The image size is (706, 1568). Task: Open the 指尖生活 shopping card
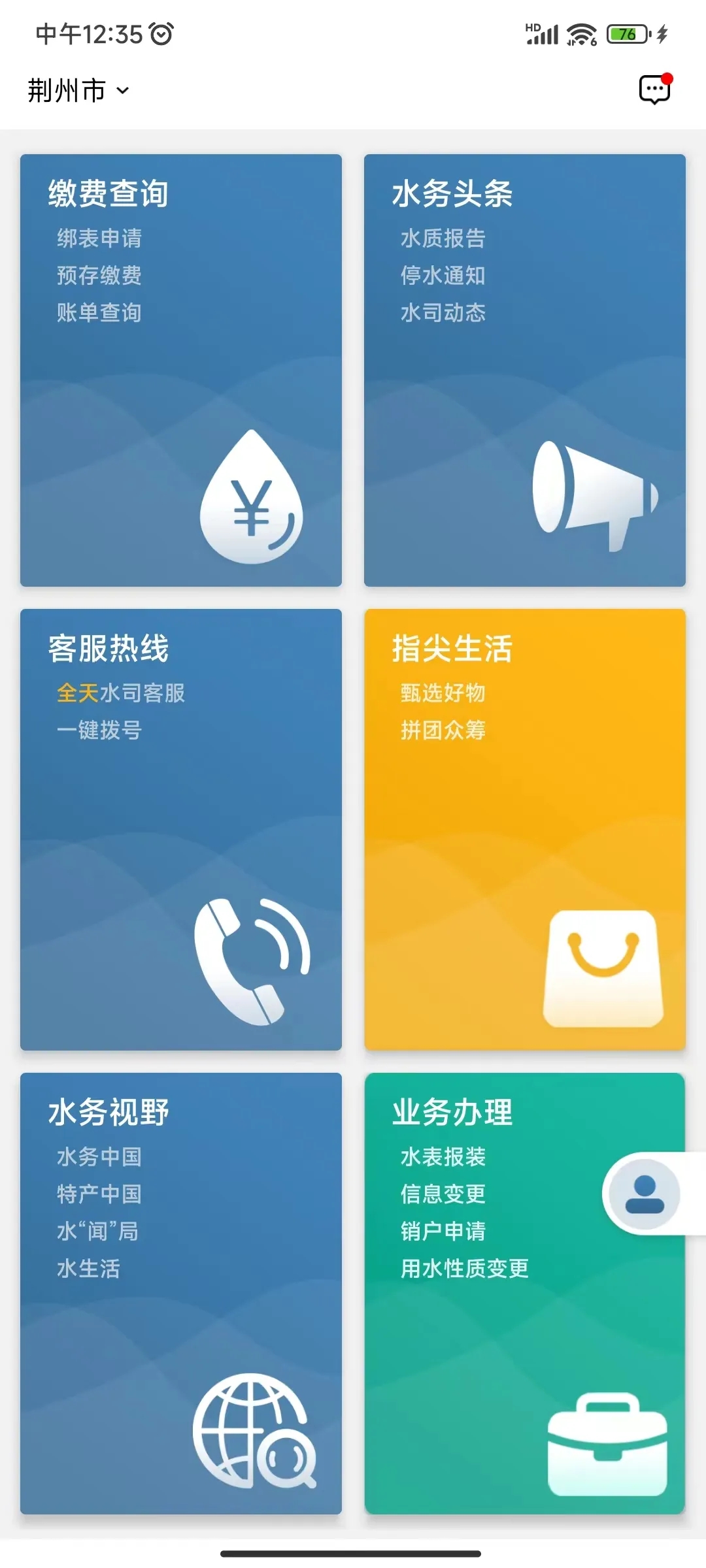coord(525,829)
